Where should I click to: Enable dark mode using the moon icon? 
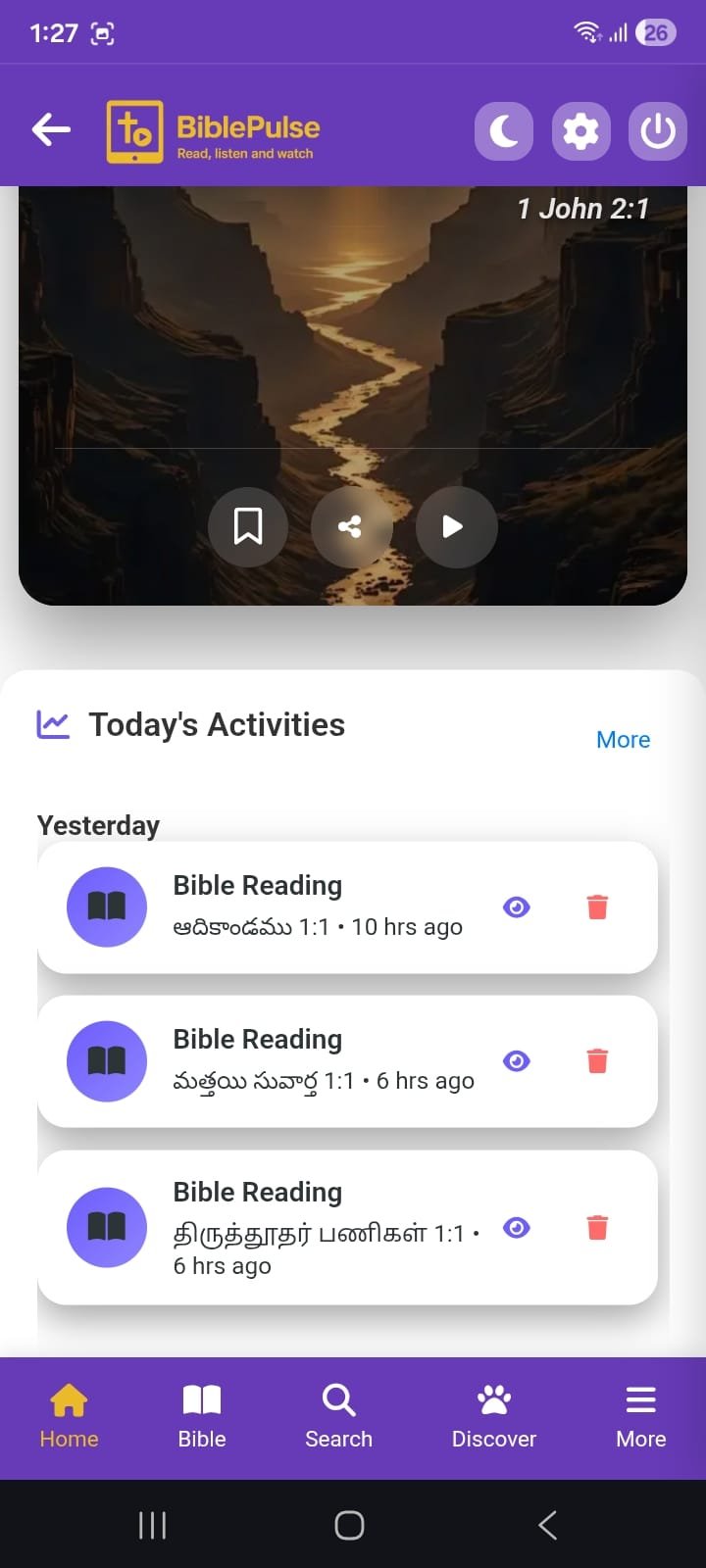pyautogui.click(x=503, y=130)
